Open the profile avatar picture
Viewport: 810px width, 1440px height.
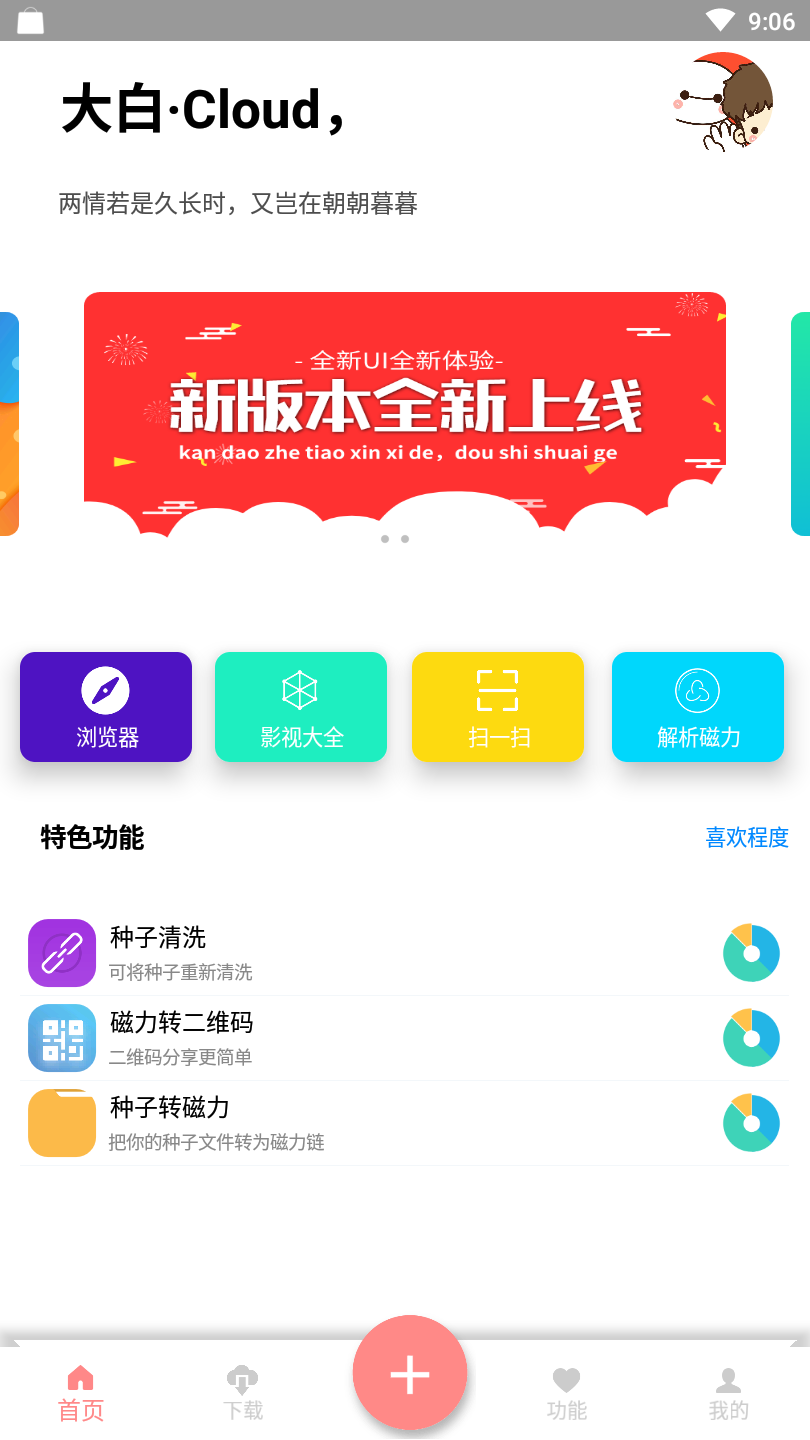[x=723, y=101]
